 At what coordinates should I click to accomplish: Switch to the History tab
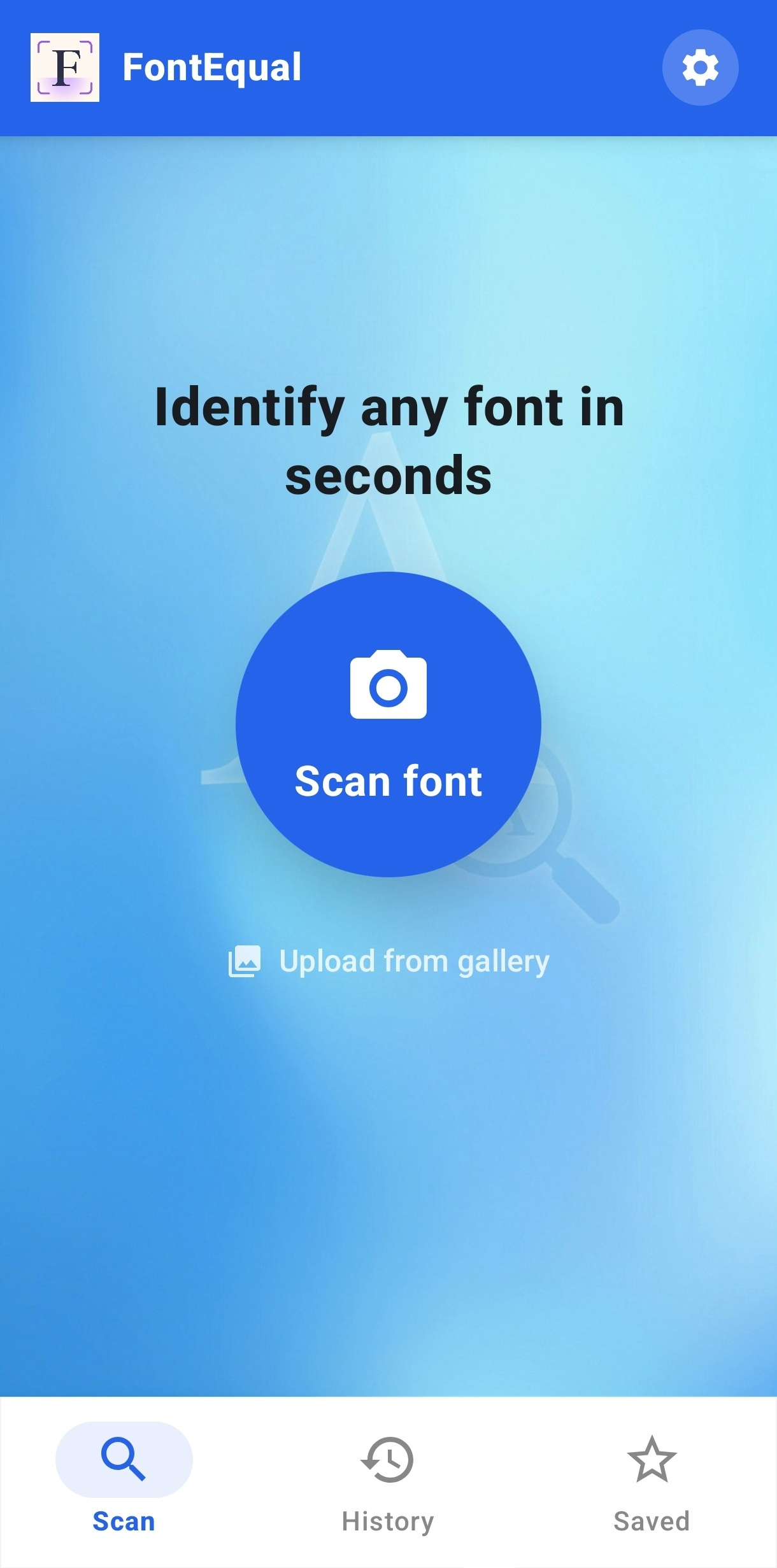[x=388, y=1483]
